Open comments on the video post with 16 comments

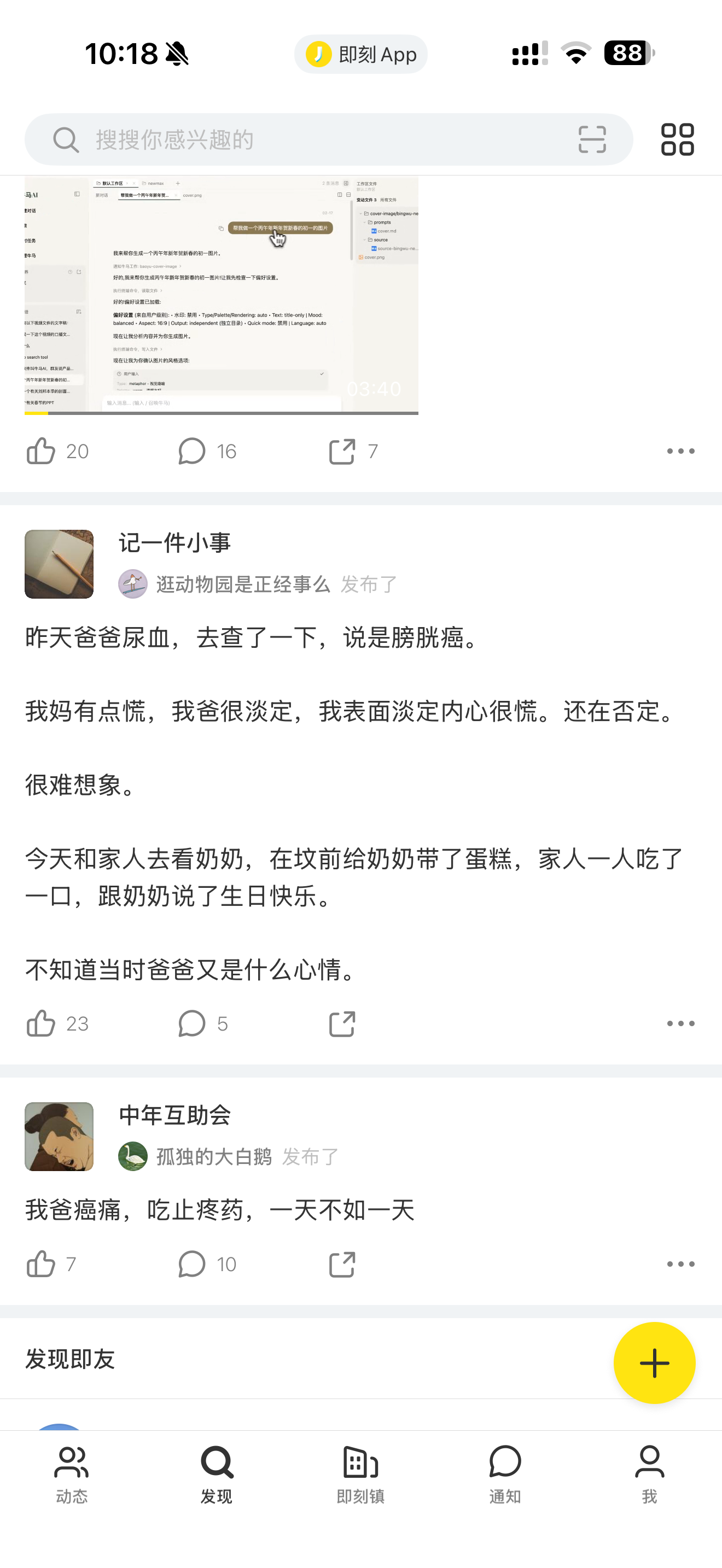[192, 451]
